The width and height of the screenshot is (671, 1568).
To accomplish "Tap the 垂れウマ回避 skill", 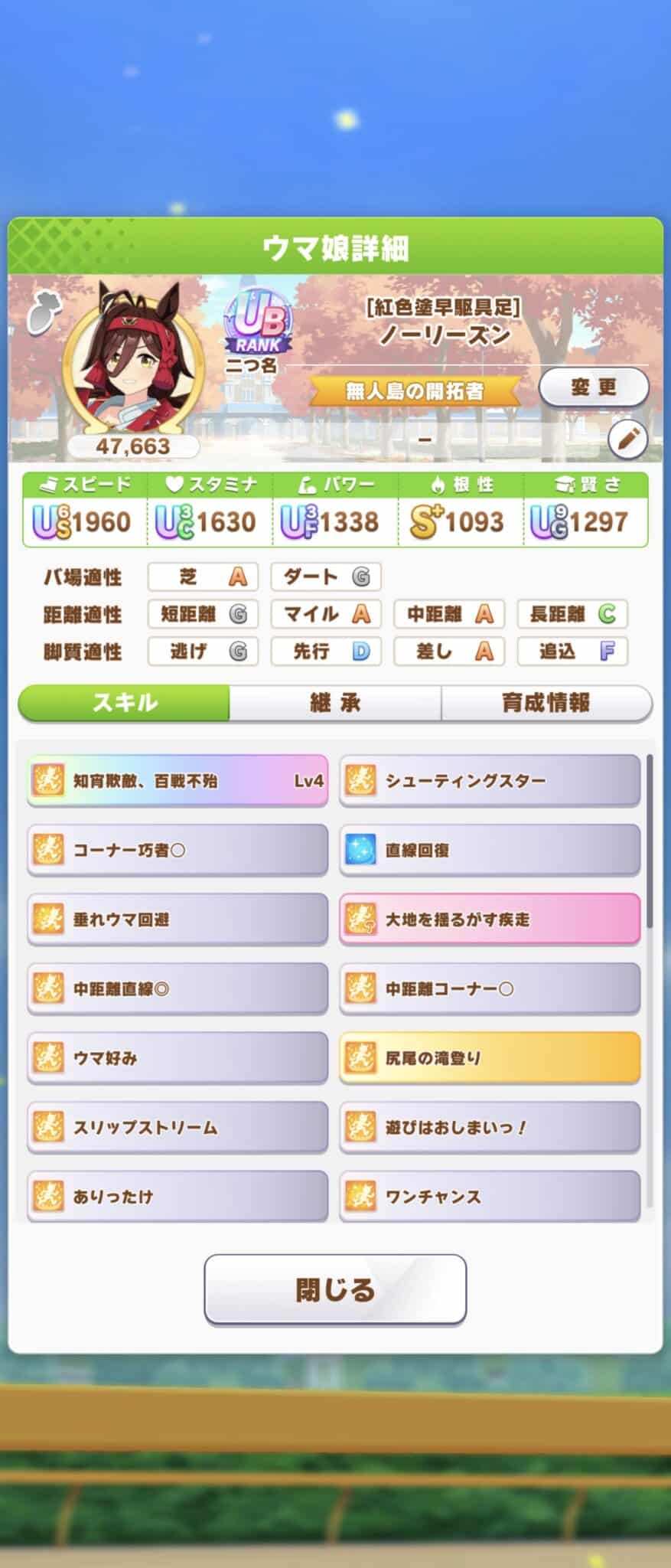I will click(178, 919).
